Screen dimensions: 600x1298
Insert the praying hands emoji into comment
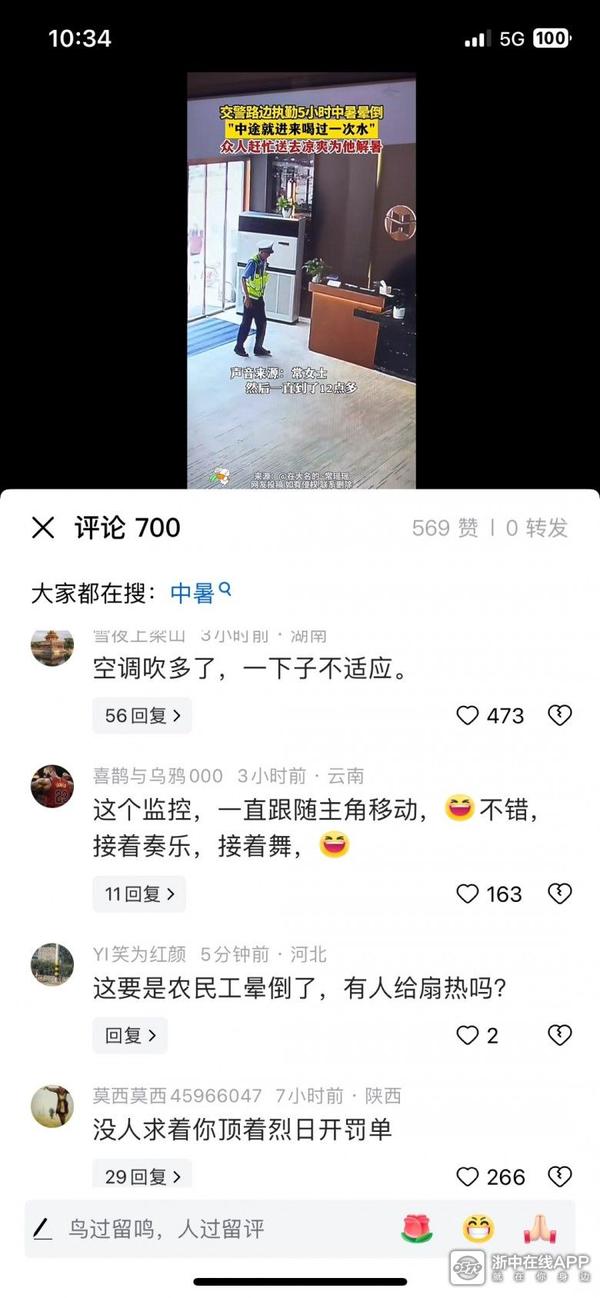pos(540,1229)
